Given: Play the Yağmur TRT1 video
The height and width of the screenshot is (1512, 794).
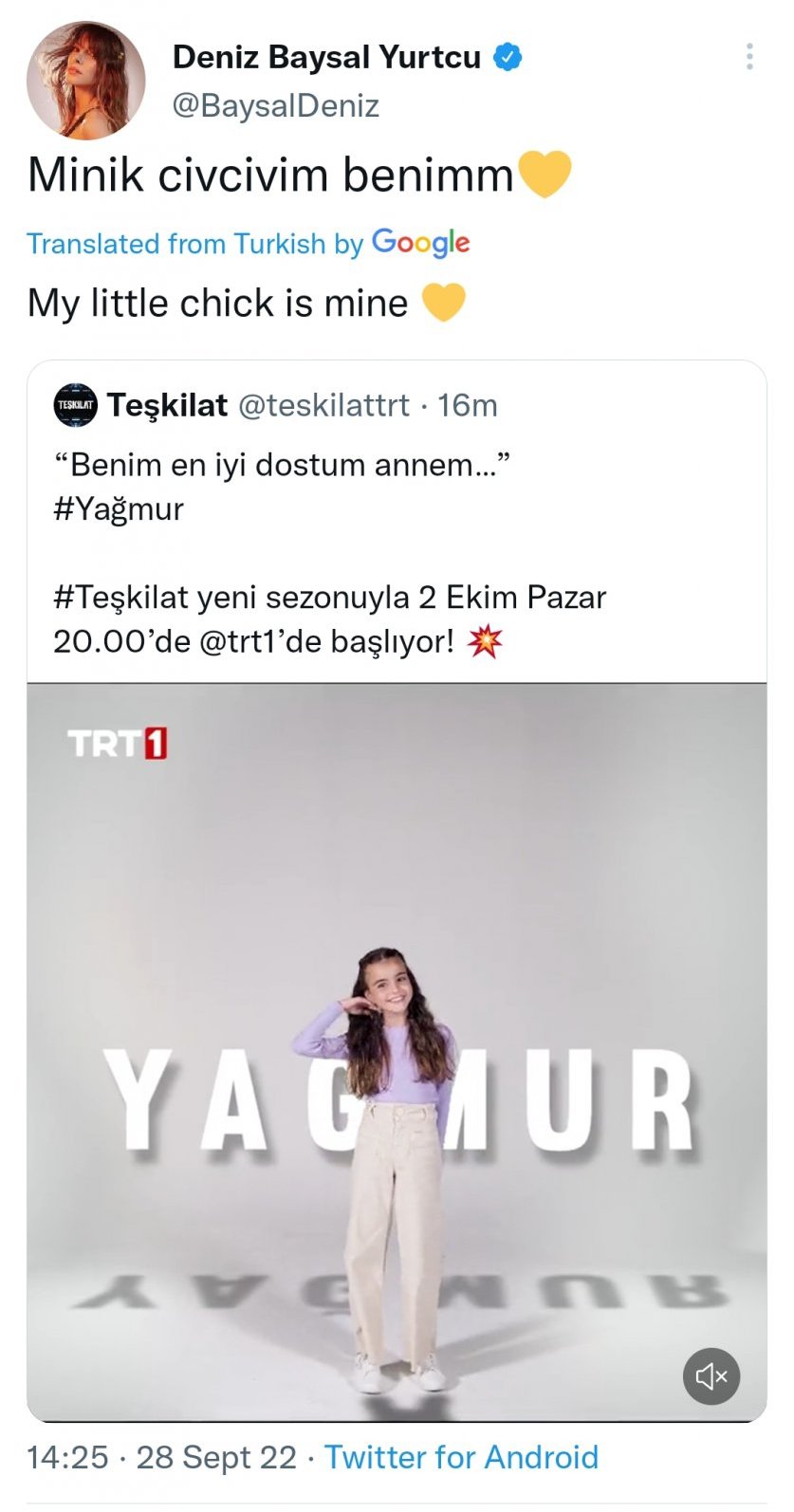Looking at the screenshot, I should tap(397, 1053).
